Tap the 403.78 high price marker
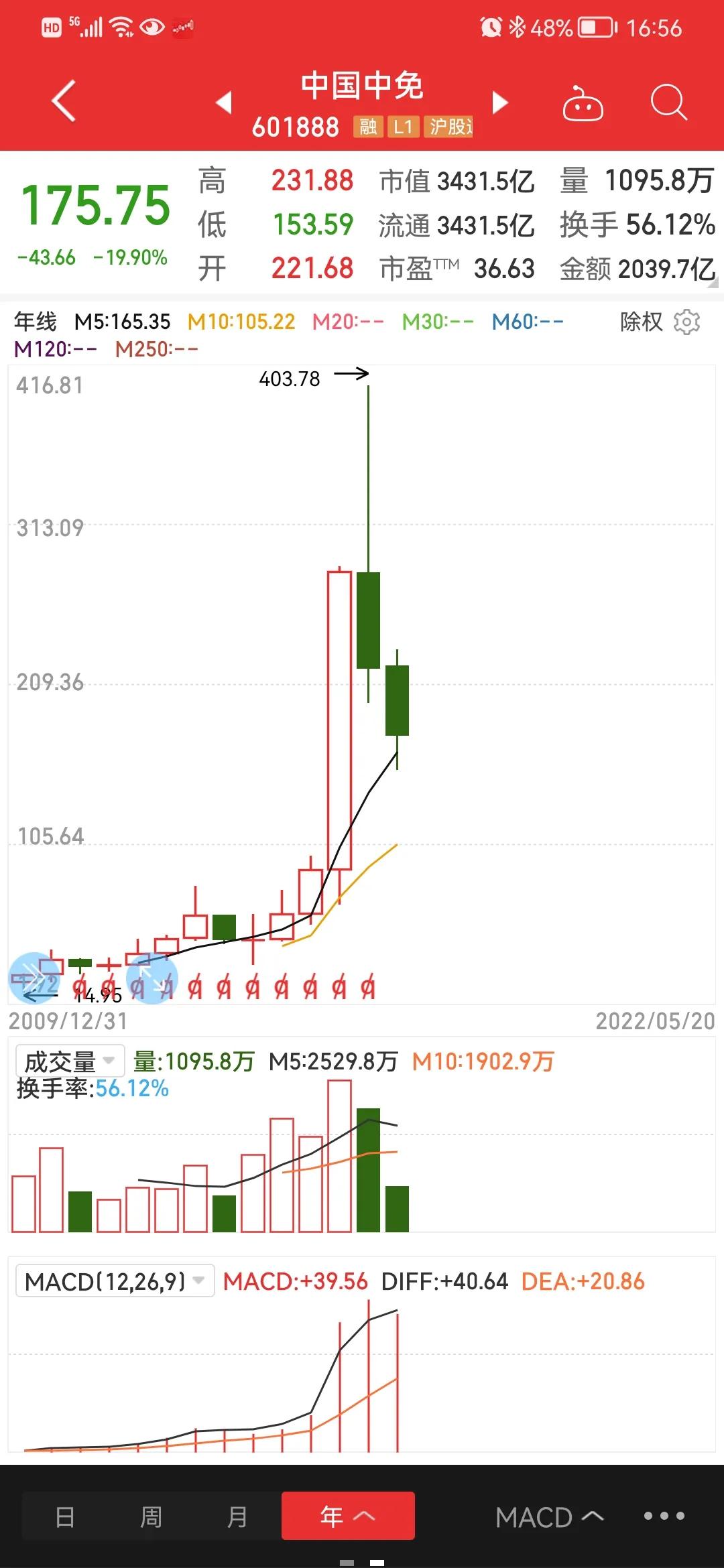Image resolution: width=724 pixels, height=1568 pixels. (x=290, y=378)
